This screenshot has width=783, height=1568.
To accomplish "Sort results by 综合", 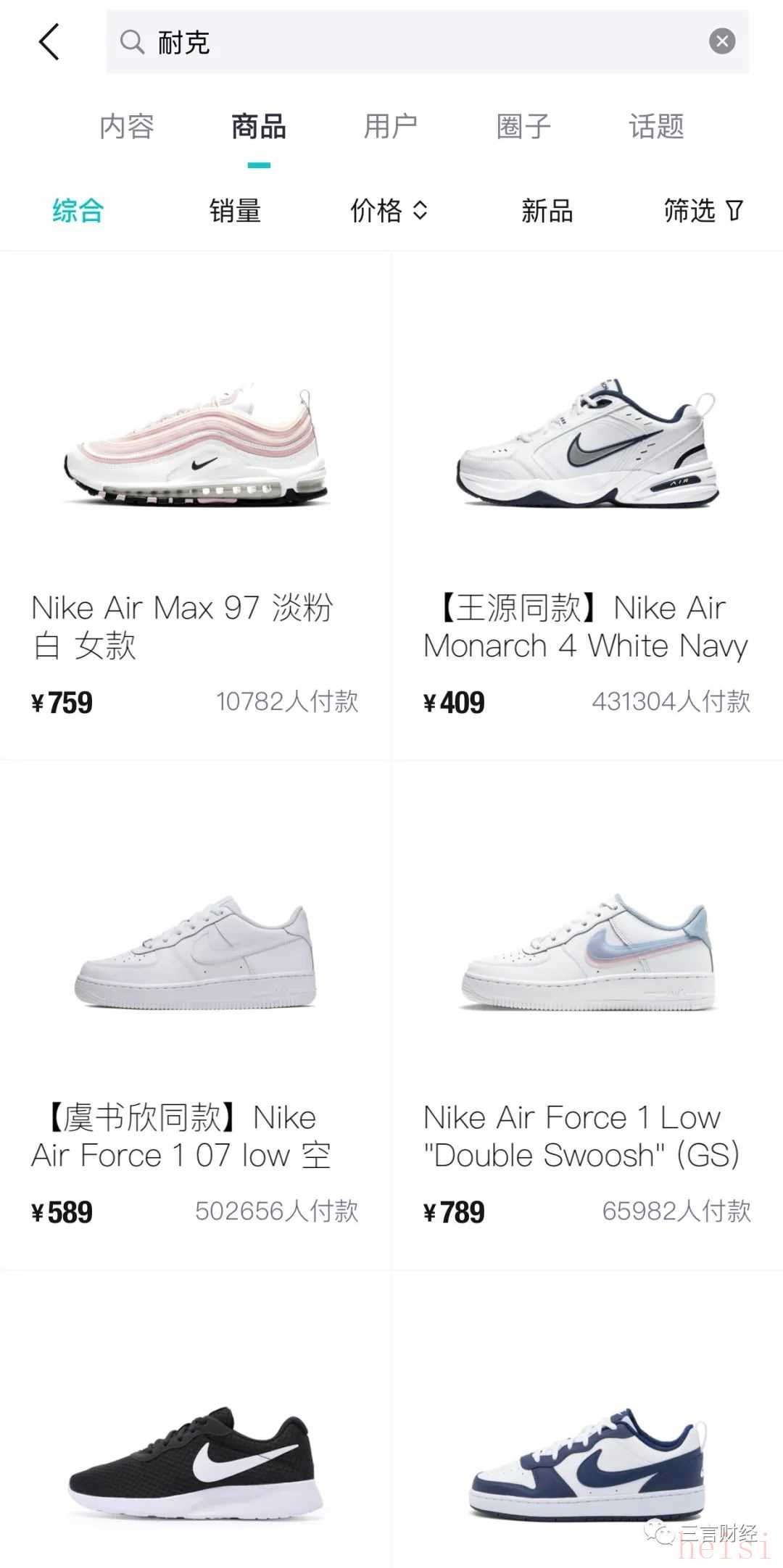I will click(x=78, y=211).
